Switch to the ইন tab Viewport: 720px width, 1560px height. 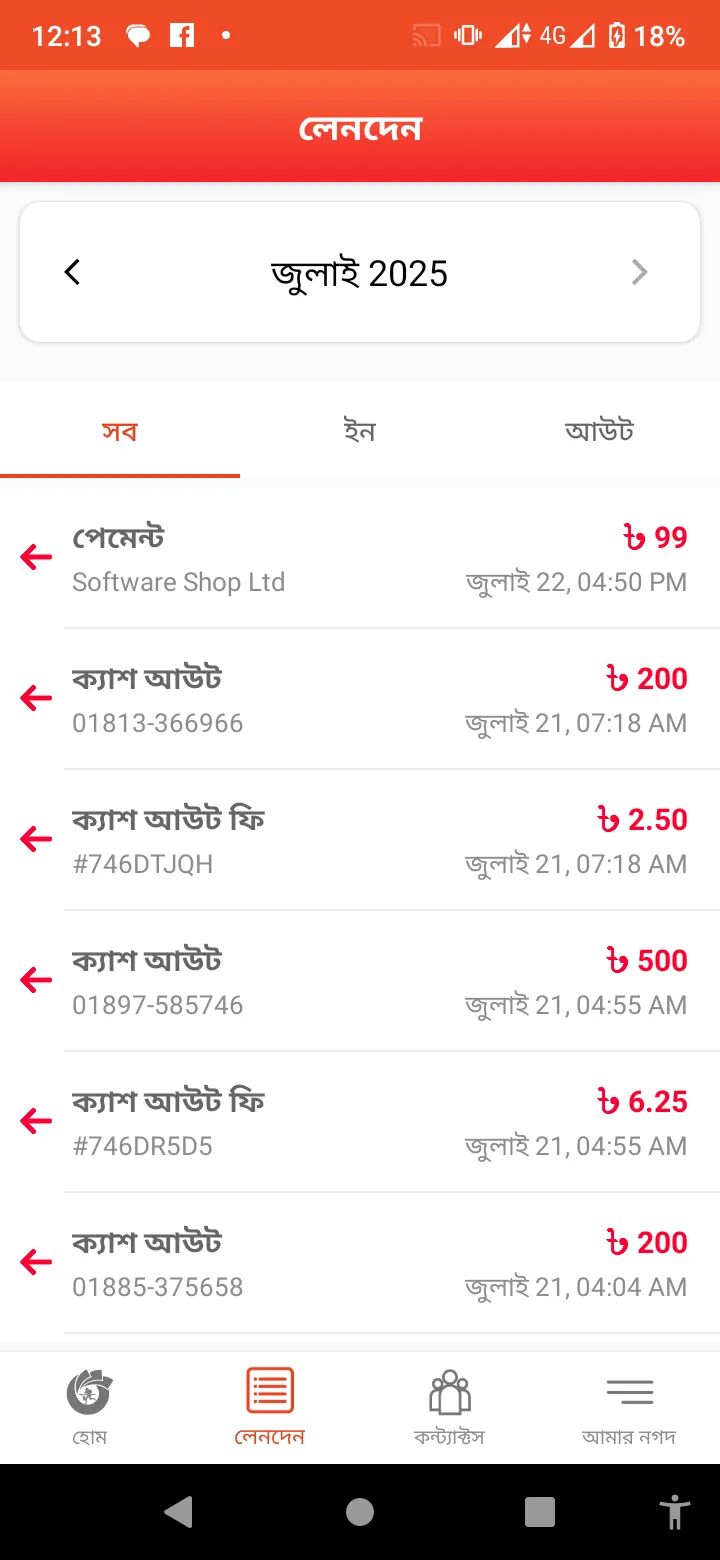pyautogui.click(x=360, y=432)
